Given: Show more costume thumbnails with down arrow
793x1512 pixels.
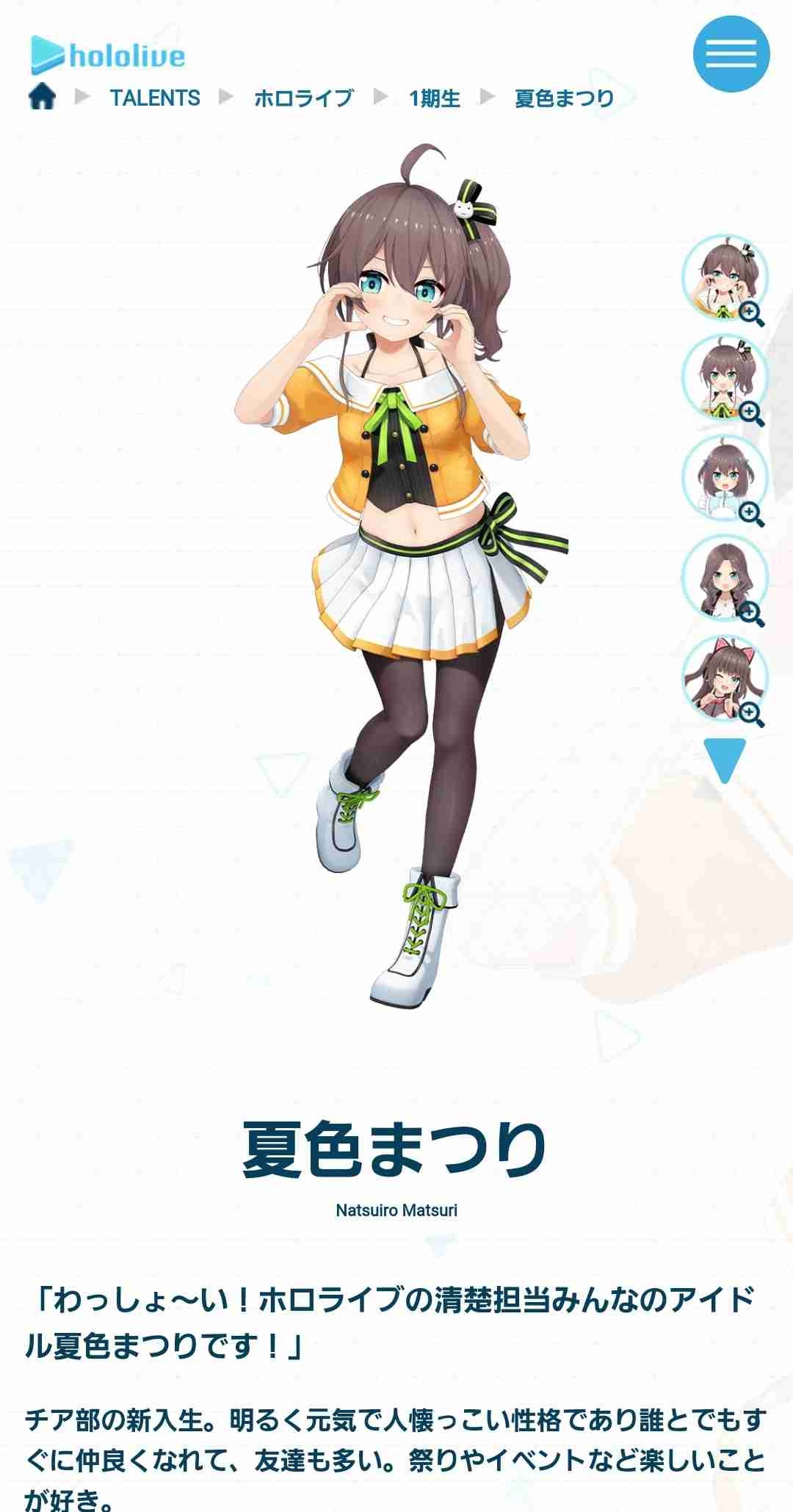Looking at the screenshot, I should point(725,760).
